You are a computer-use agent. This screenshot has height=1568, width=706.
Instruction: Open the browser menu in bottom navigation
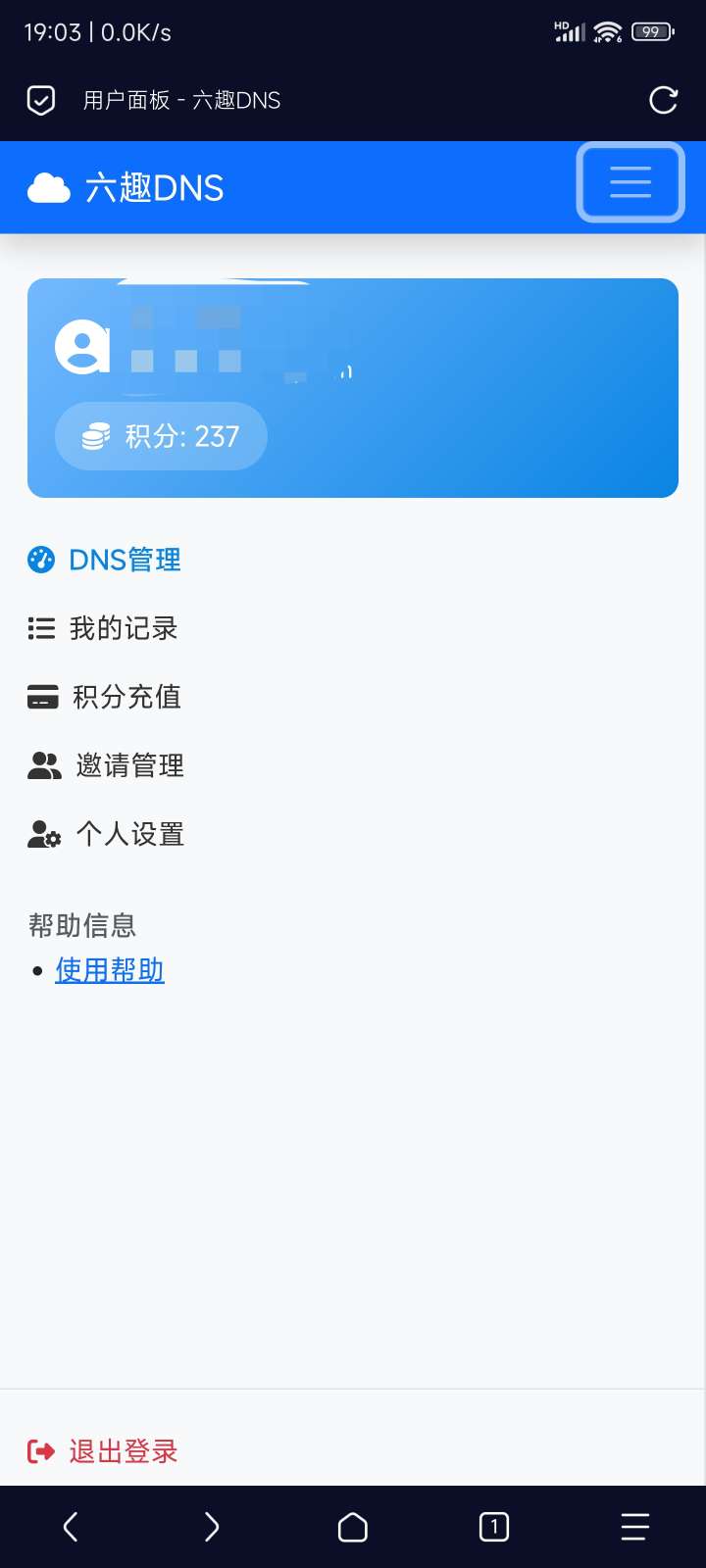click(x=634, y=1526)
